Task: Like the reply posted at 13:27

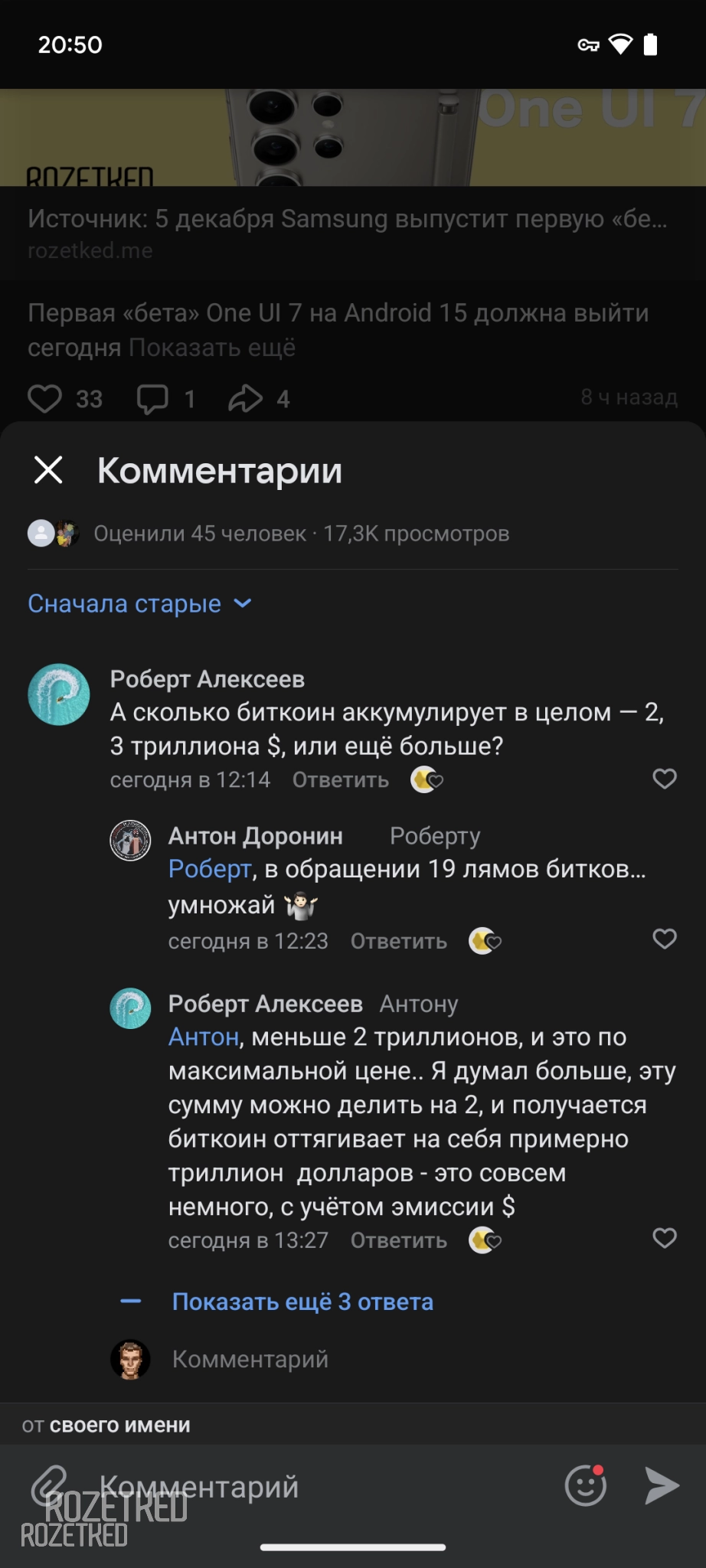Action: (664, 1238)
